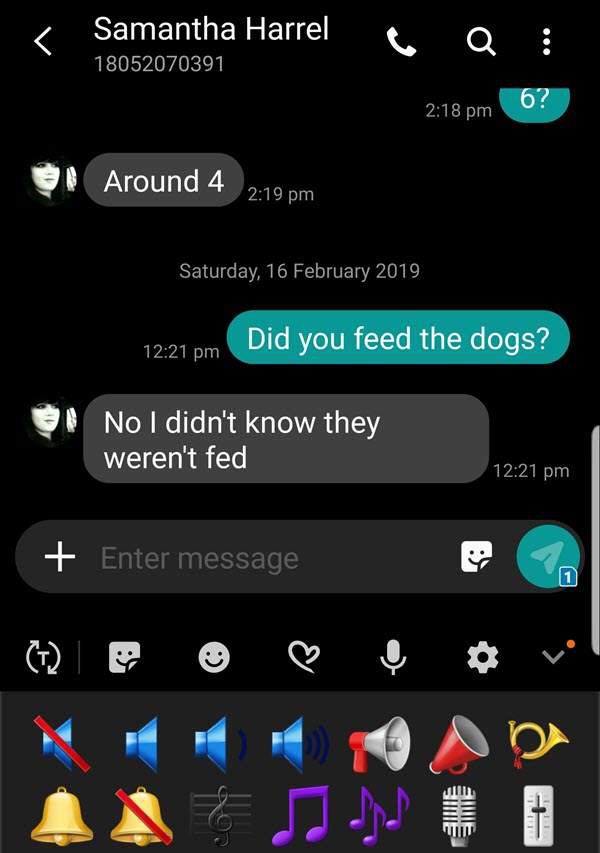Go back to the conversations list
This screenshot has width=600, height=853.
click(x=43, y=42)
